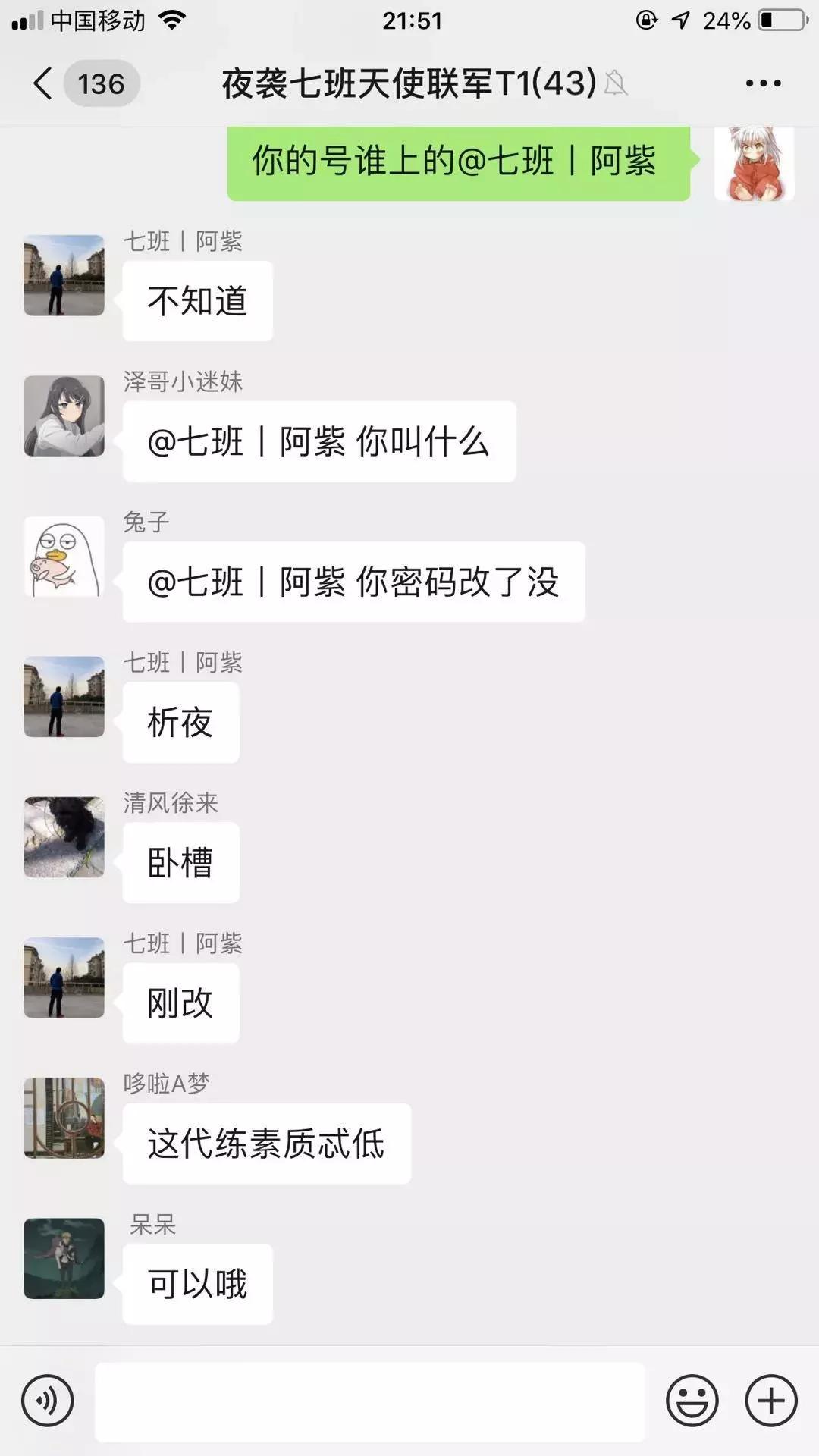The height and width of the screenshot is (1456, 819).
Task: Tap the green message 你的号谁上的
Action: 455,161
